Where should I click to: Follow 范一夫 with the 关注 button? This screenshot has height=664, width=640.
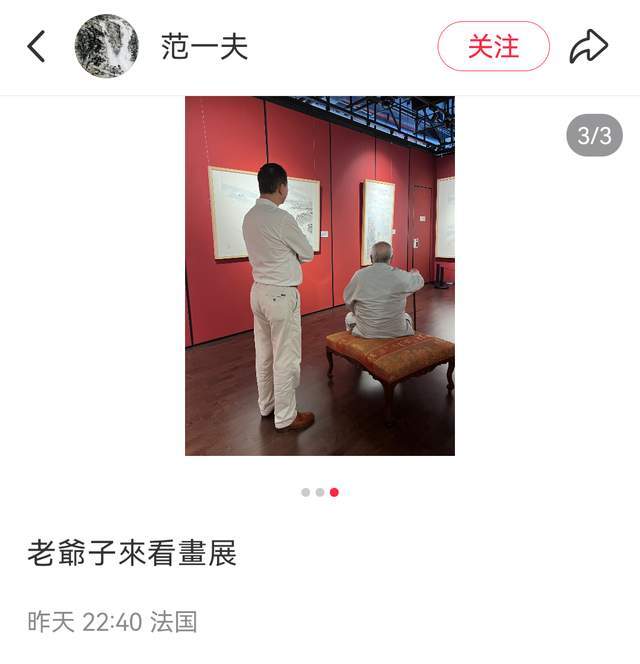(x=493, y=46)
